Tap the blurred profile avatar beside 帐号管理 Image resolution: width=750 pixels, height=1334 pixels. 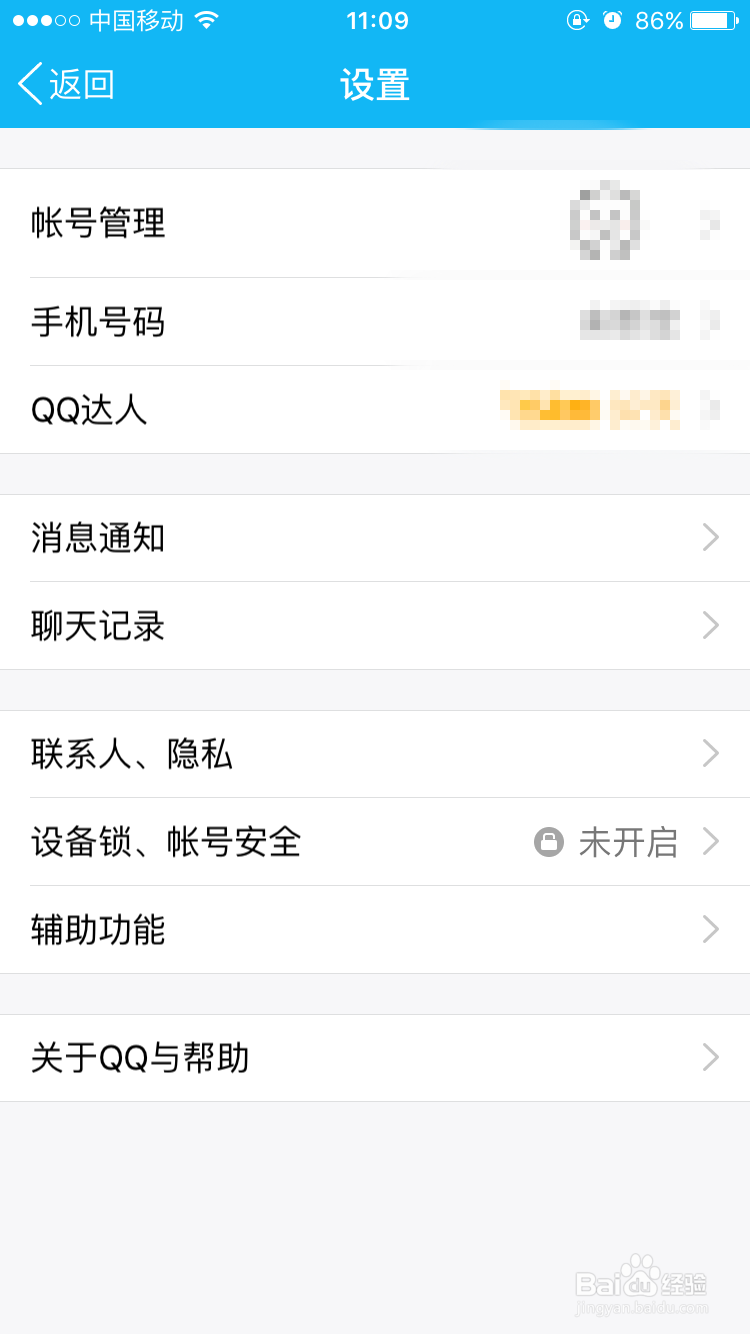click(x=605, y=222)
